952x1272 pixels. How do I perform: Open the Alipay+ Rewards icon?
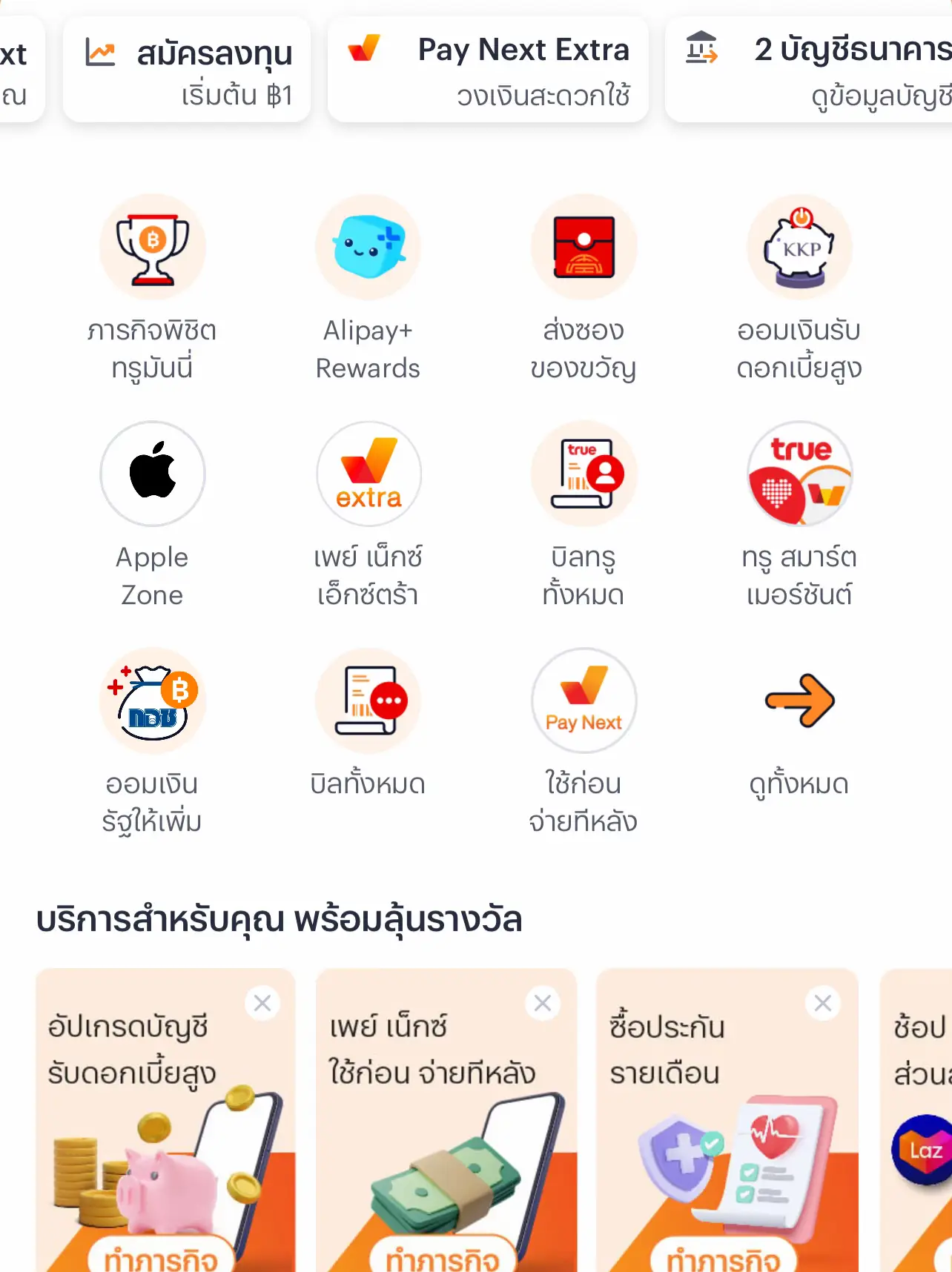(368, 247)
